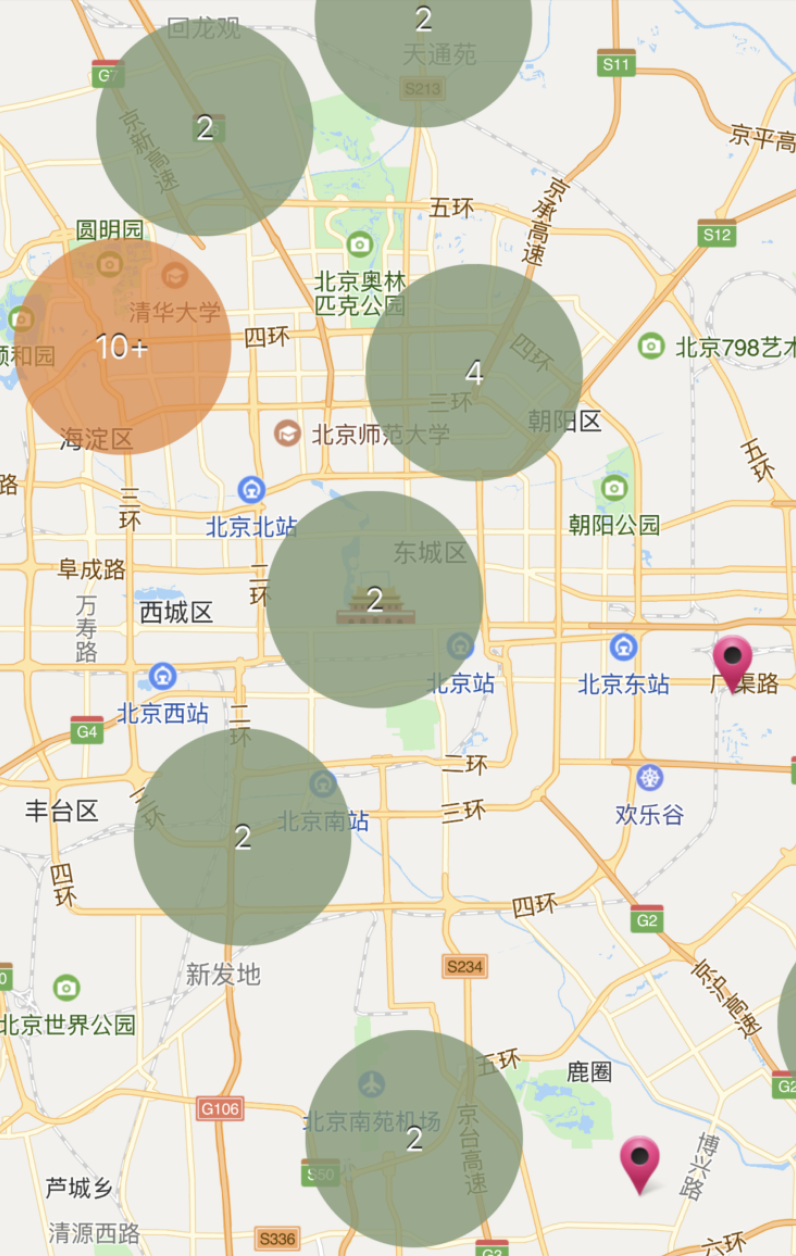Image resolution: width=796 pixels, height=1256 pixels.
Task: Expand the 2 cluster at 北京南苑机场
Action: point(414,1138)
